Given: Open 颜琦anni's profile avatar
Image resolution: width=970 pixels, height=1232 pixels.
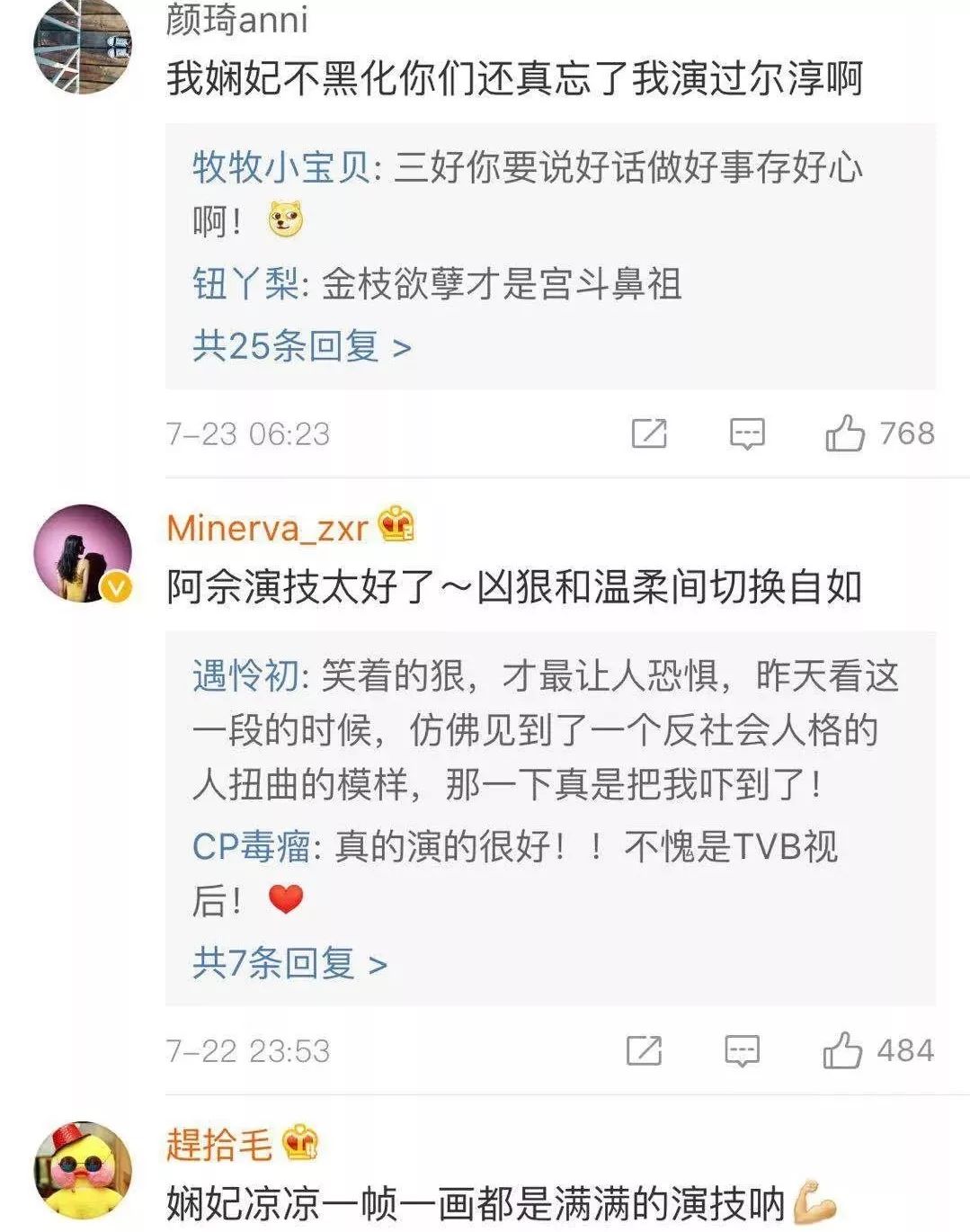Looking at the screenshot, I should tap(82, 45).
